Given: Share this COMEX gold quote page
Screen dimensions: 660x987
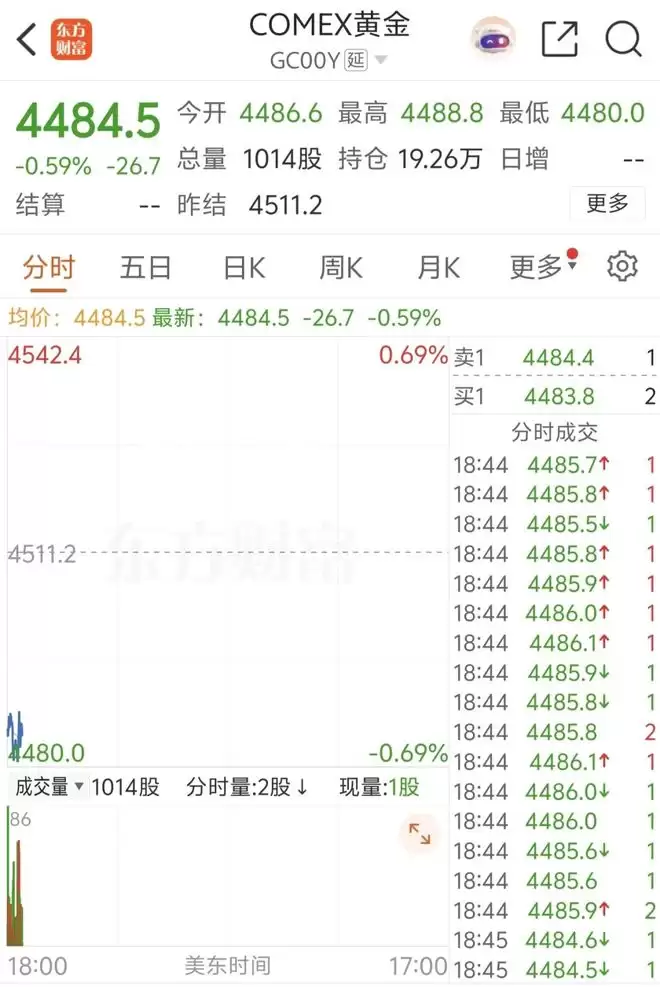Looking at the screenshot, I should 559,39.
